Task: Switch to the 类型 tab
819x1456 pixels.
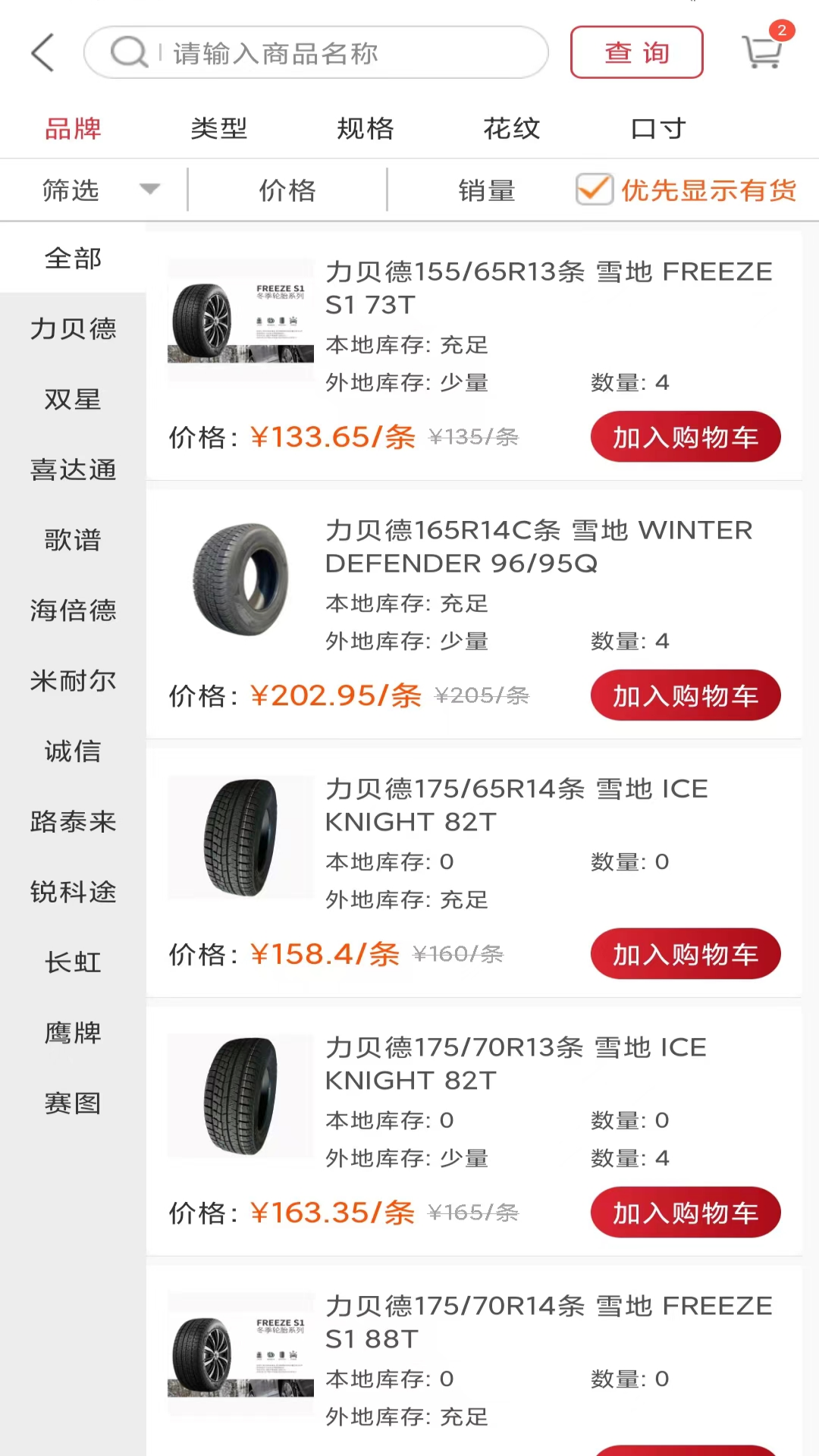Action: coord(218,128)
